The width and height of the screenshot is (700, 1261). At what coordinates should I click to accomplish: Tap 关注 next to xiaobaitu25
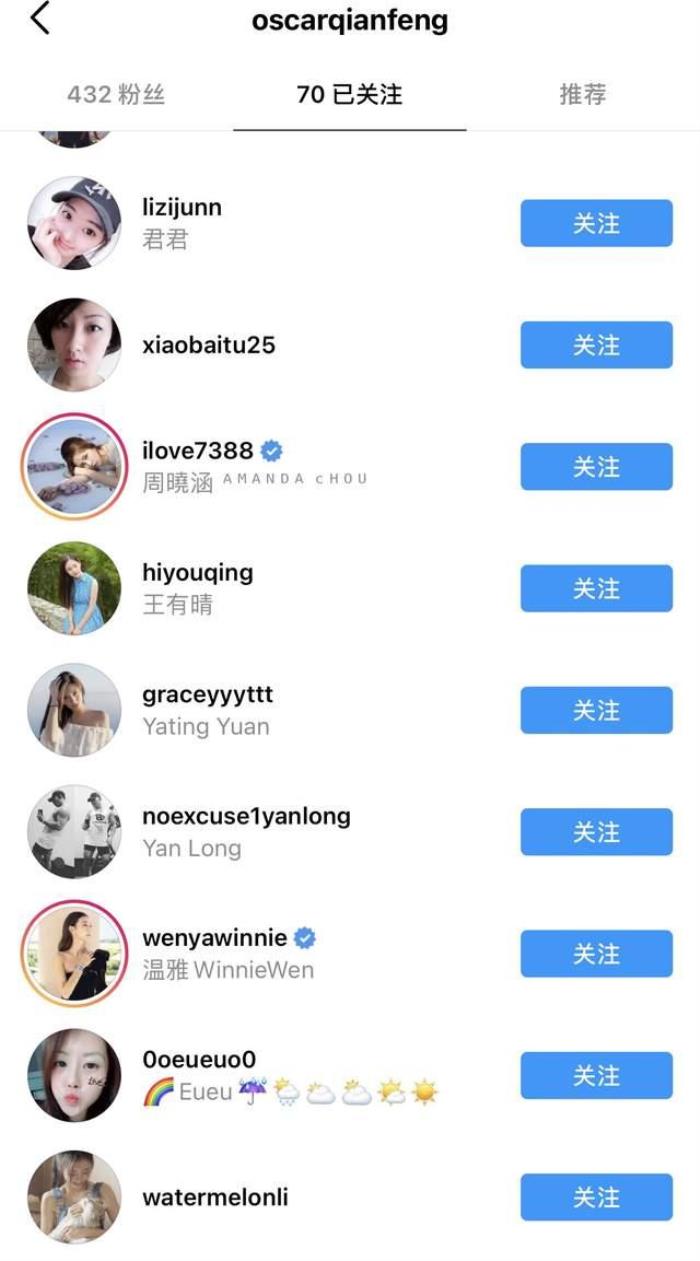coord(596,345)
